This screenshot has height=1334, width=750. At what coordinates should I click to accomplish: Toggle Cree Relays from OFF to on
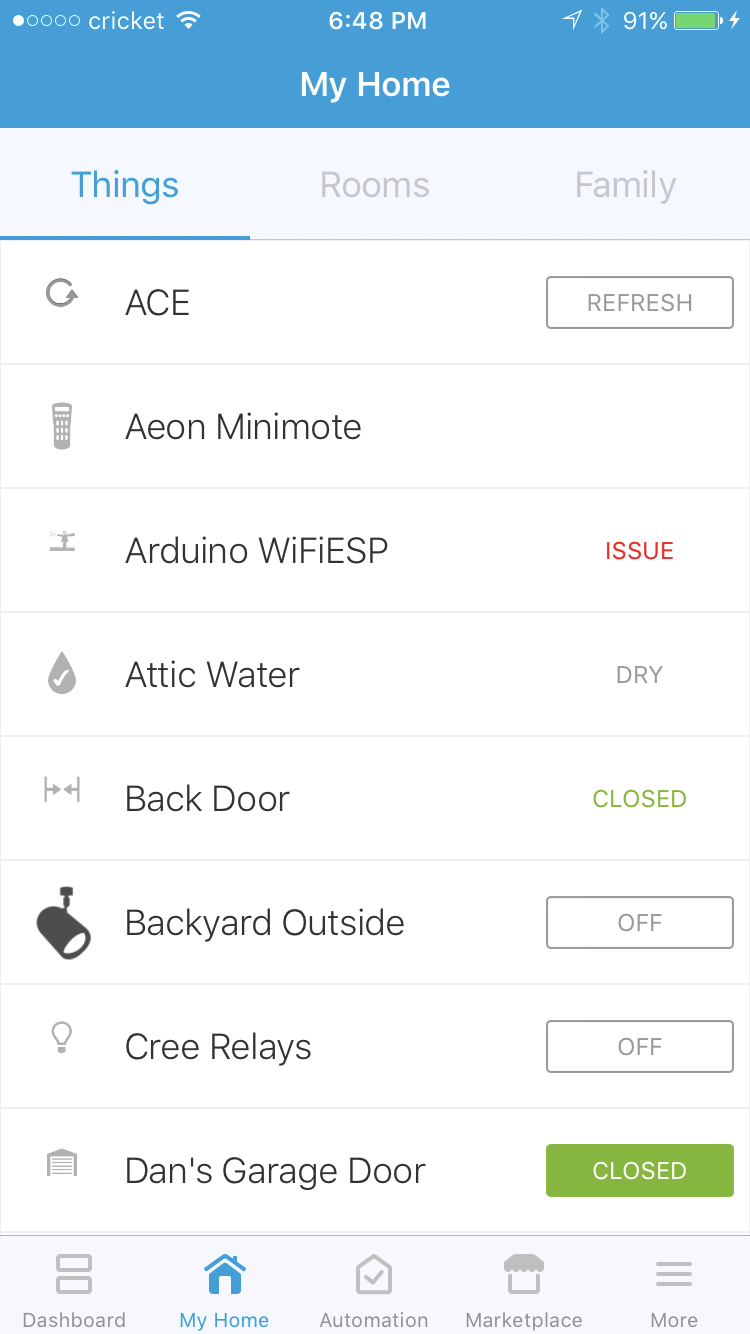[639, 1046]
